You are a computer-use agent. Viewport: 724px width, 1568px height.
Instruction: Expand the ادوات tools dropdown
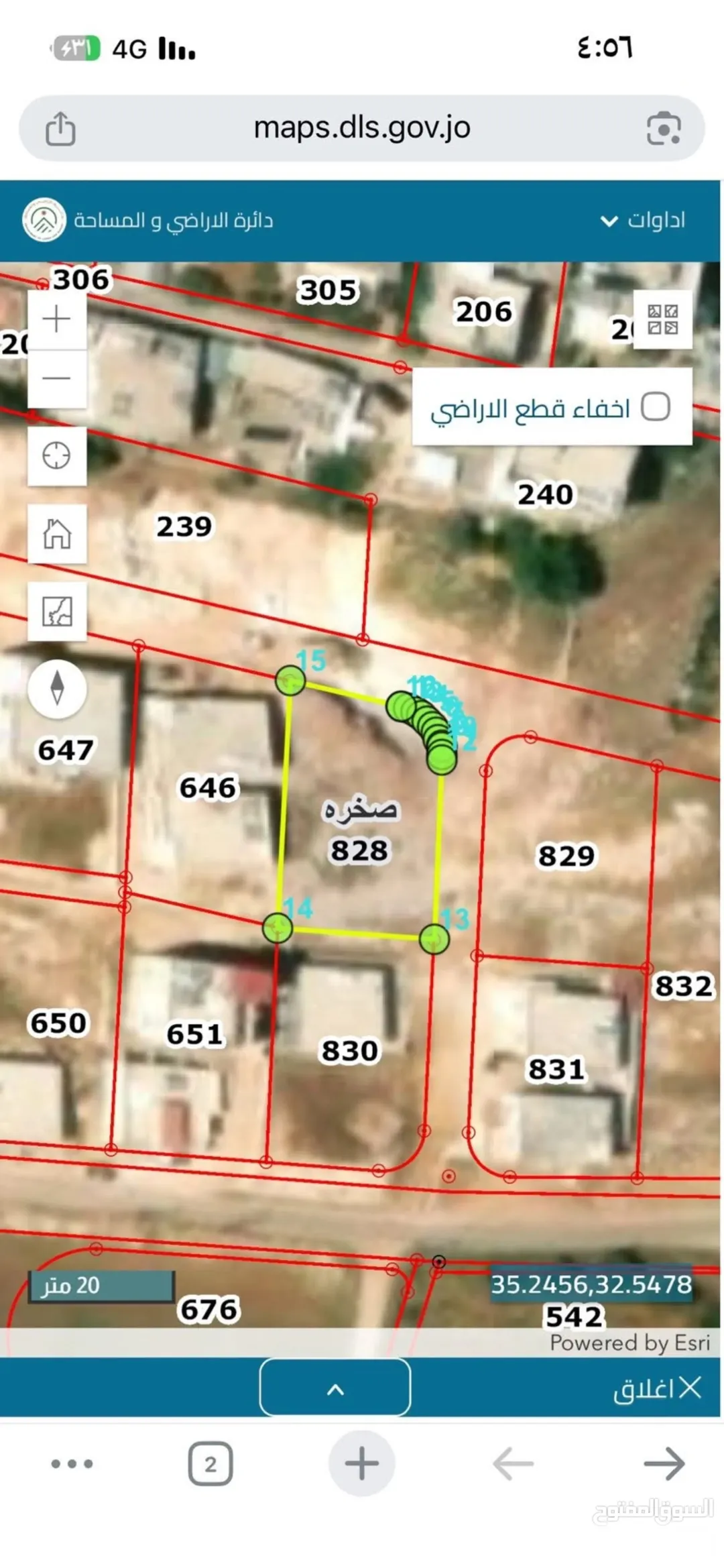[x=642, y=220]
